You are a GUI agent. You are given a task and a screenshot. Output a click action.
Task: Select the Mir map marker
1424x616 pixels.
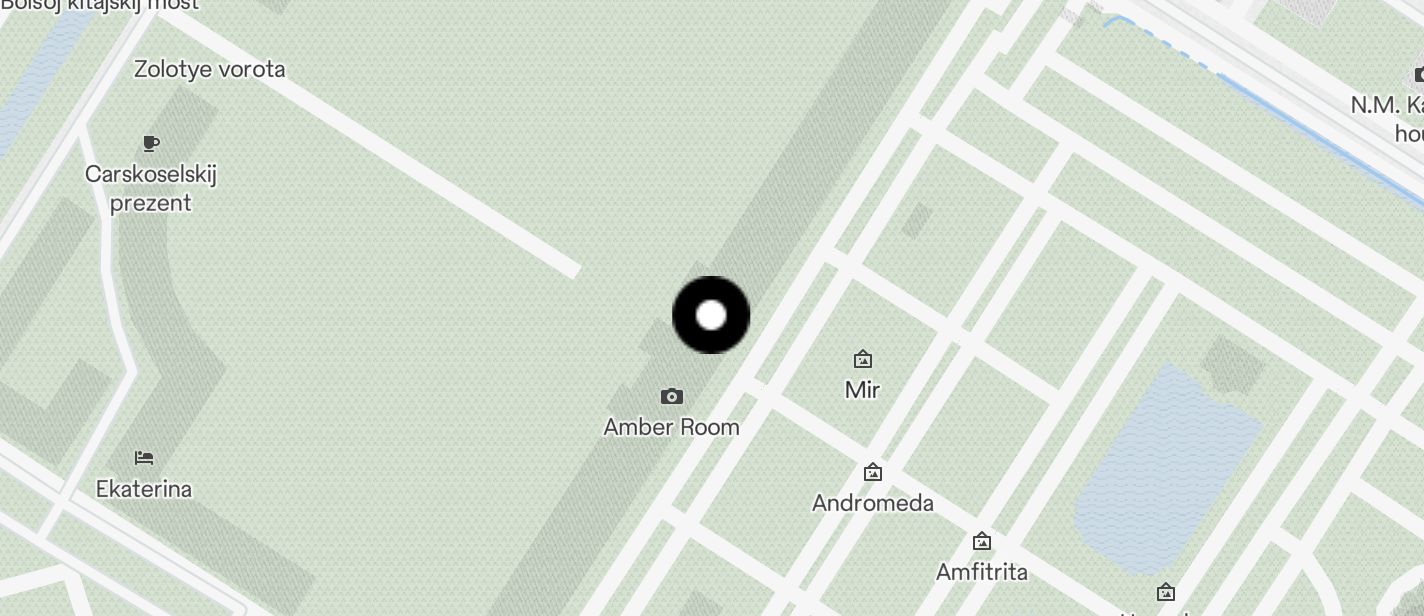coord(862,359)
